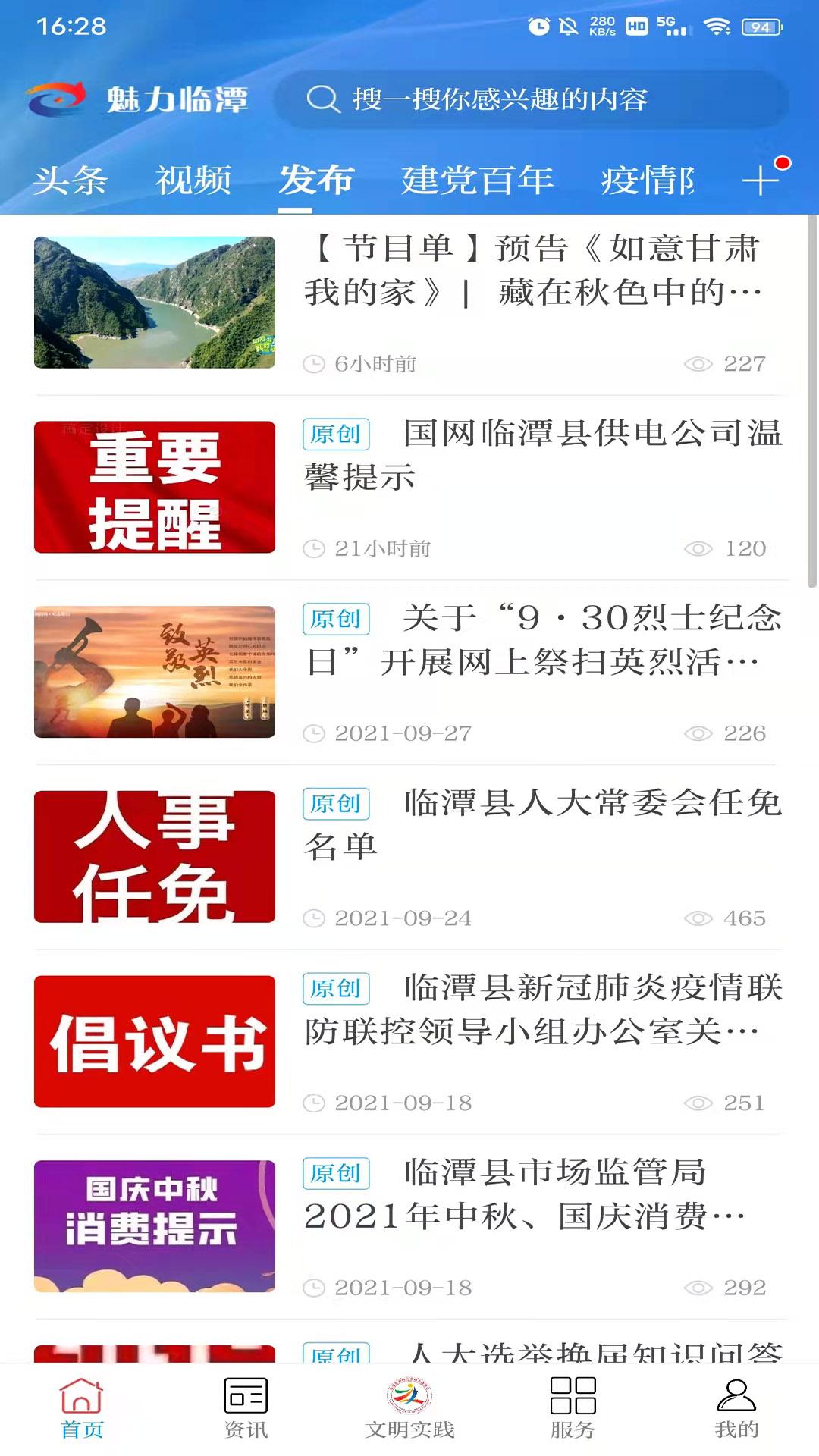The height and width of the screenshot is (1456, 819).
Task: Go to the 资讯 tab
Action: [246, 1408]
